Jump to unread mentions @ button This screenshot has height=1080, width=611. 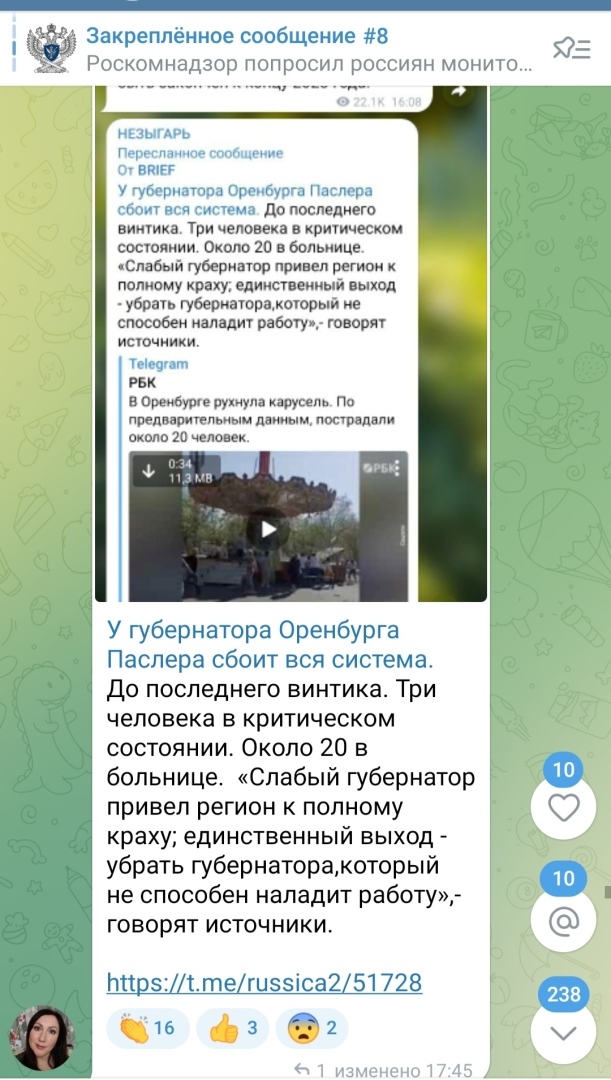[563, 920]
